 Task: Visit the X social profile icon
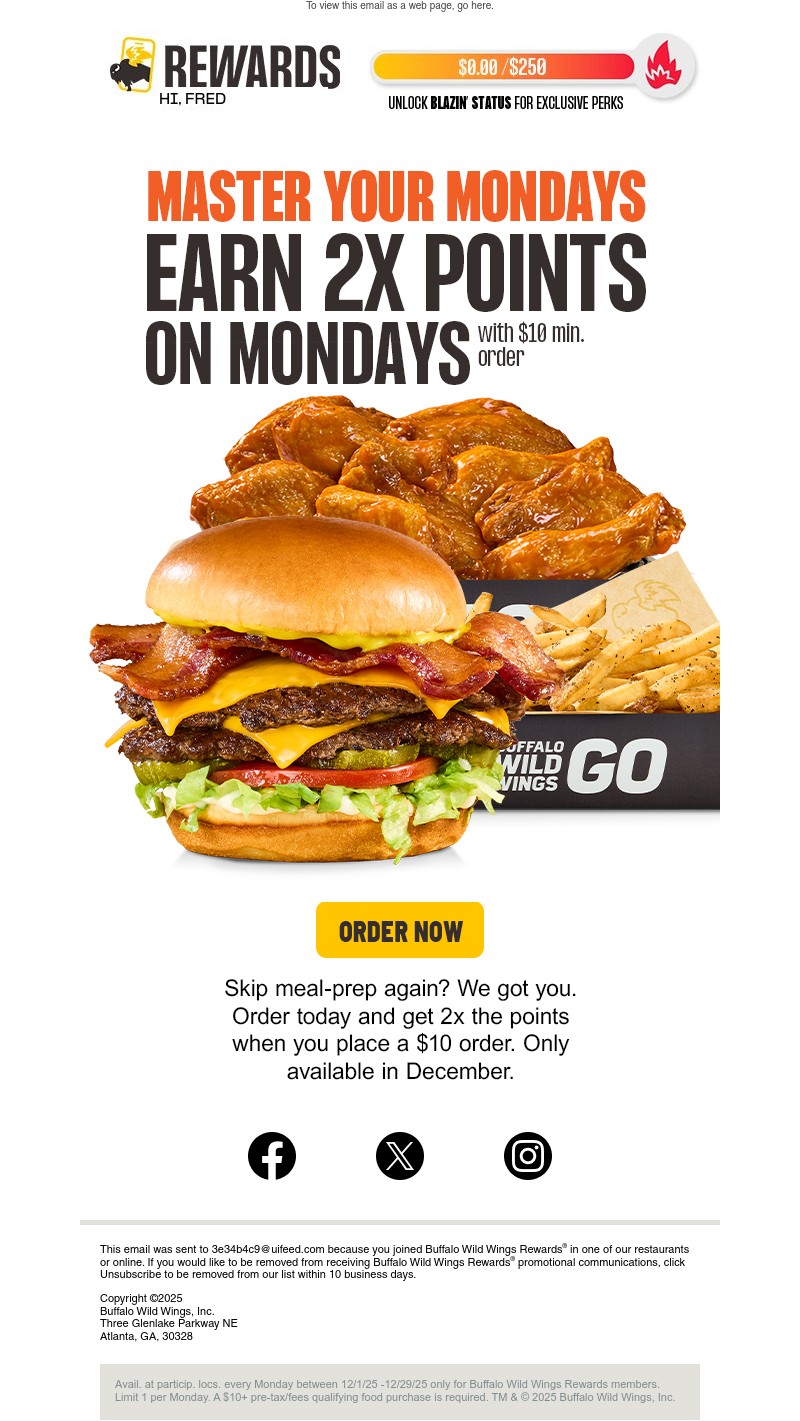[400, 1156]
